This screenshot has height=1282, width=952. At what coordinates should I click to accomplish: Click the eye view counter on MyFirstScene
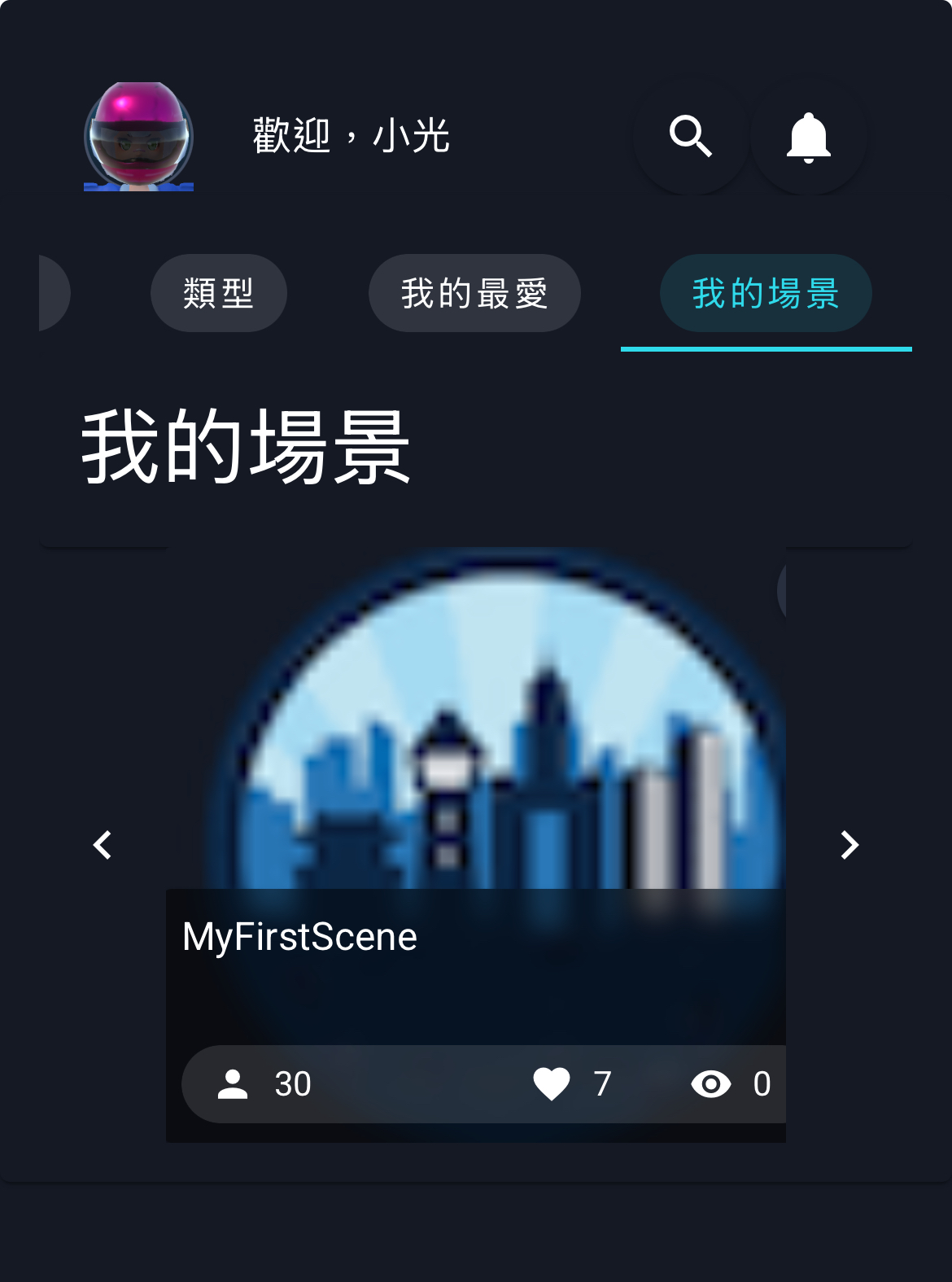coord(712,1083)
